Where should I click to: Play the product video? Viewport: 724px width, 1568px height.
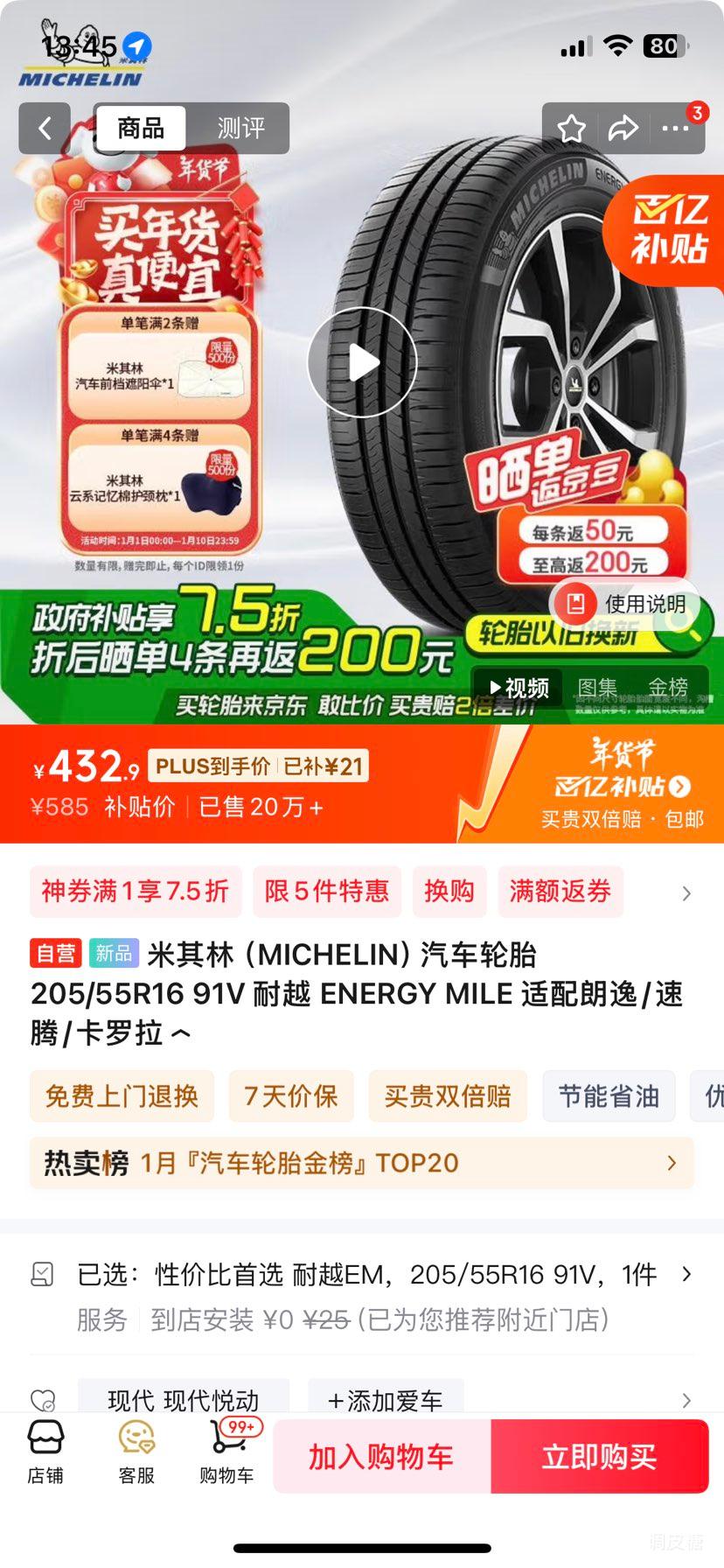click(x=362, y=362)
